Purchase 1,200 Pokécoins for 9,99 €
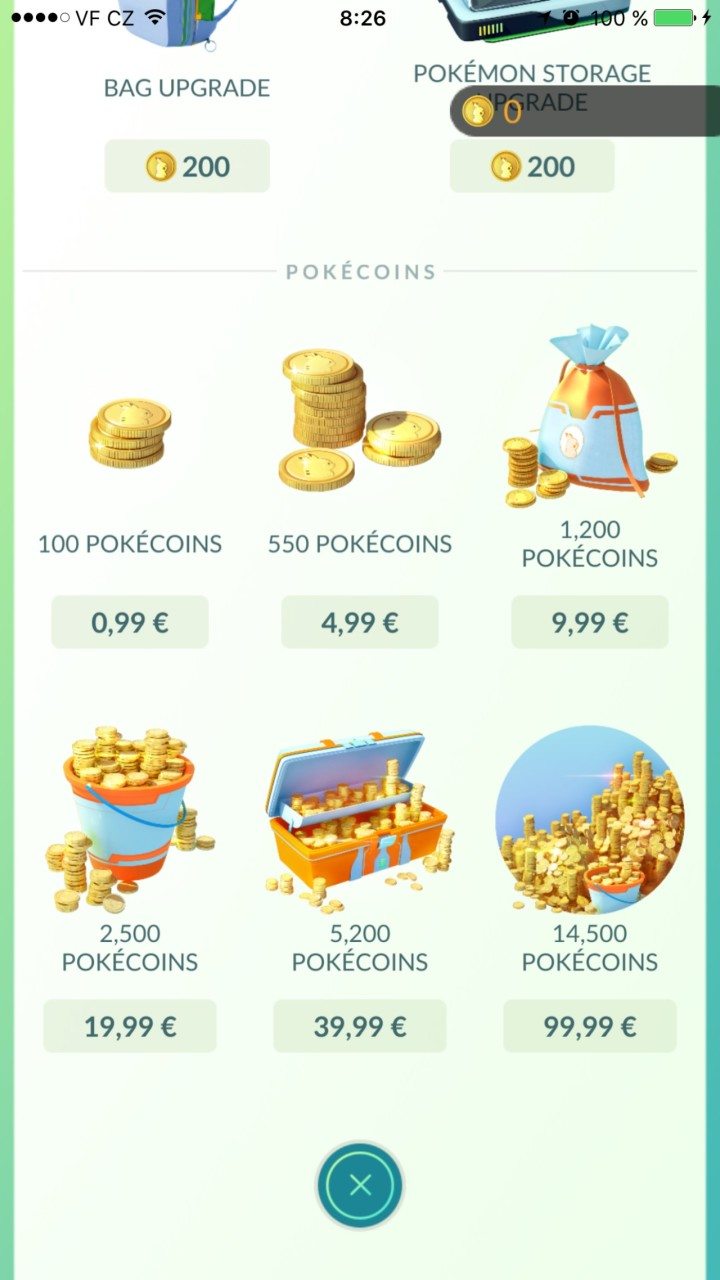Screen dimensions: 720x1280 [590, 623]
